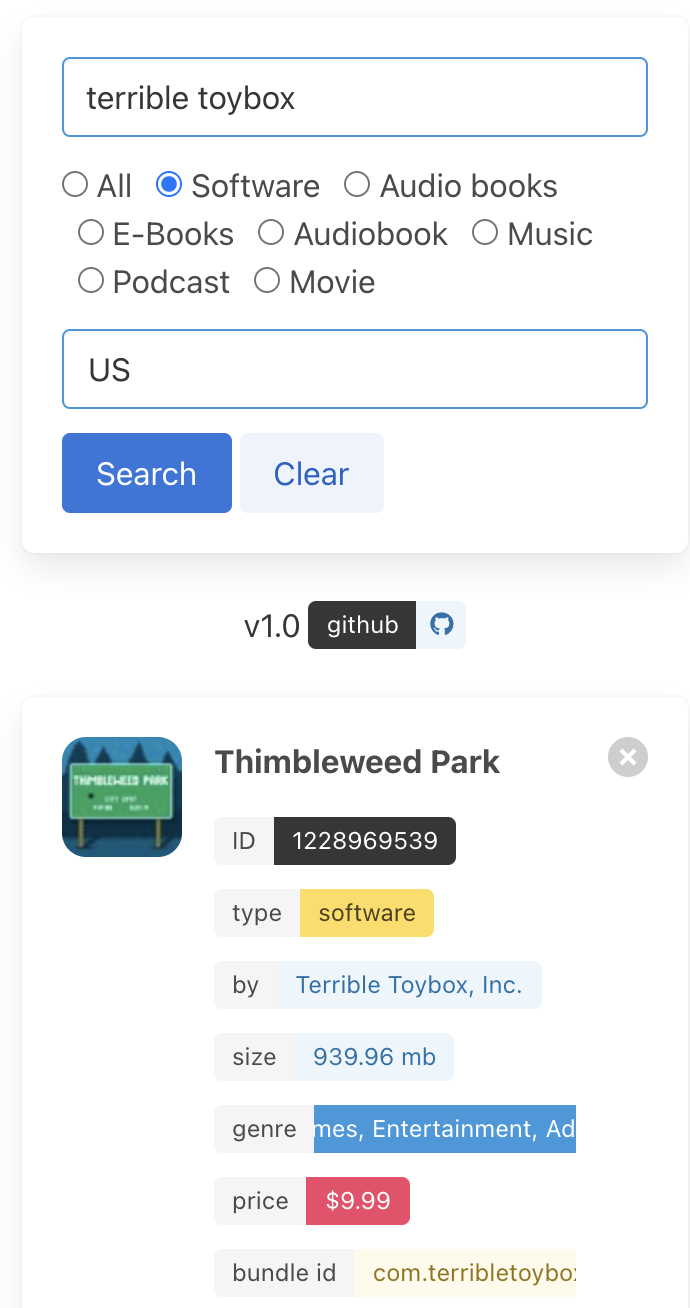Image resolution: width=690 pixels, height=1308 pixels.
Task: Open the Terrible Toybox, Inc. developer link
Action: [409, 985]
